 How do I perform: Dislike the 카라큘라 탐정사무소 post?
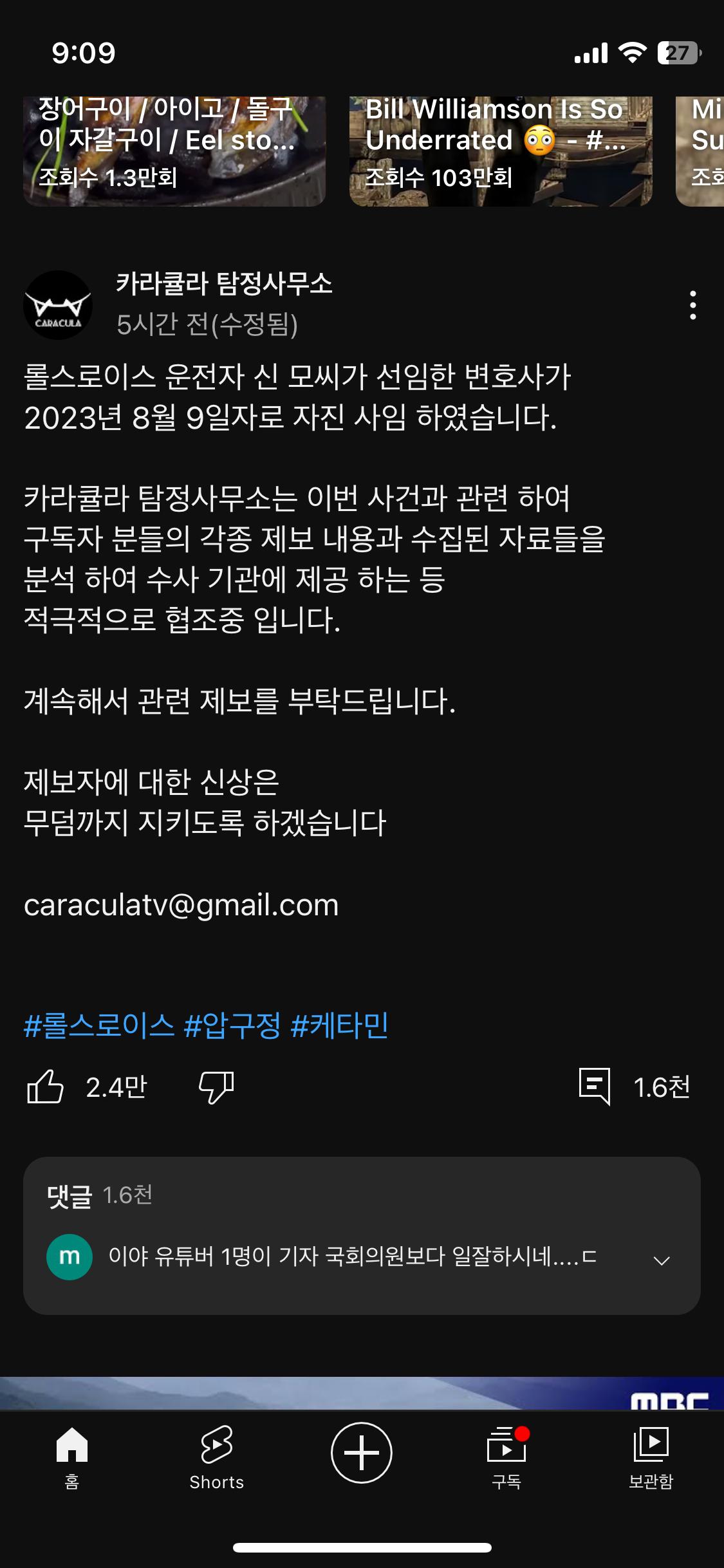tap(216, 1087)
